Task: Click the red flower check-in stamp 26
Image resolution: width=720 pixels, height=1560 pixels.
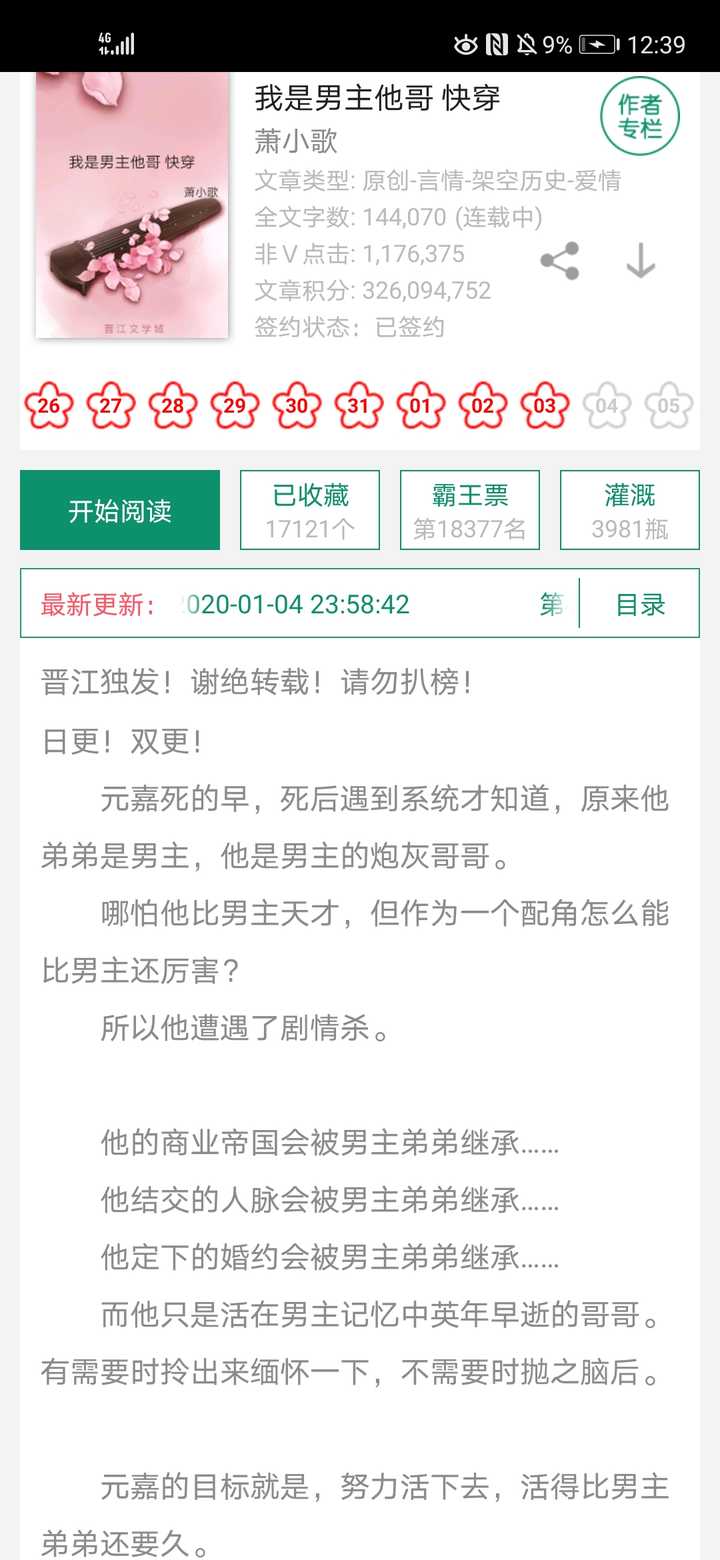Action: point(47,405)
